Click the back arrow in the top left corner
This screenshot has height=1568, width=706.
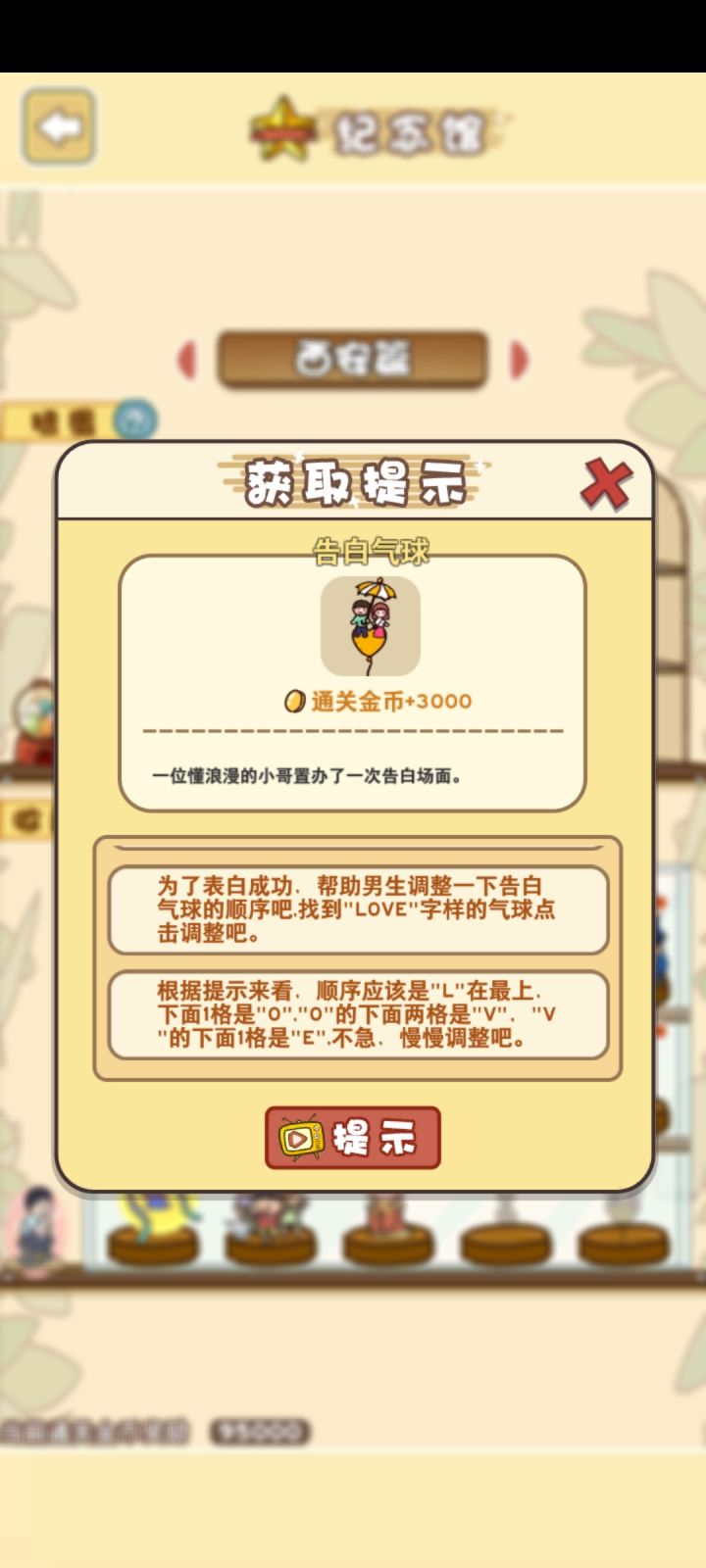[x=57, y=123]
